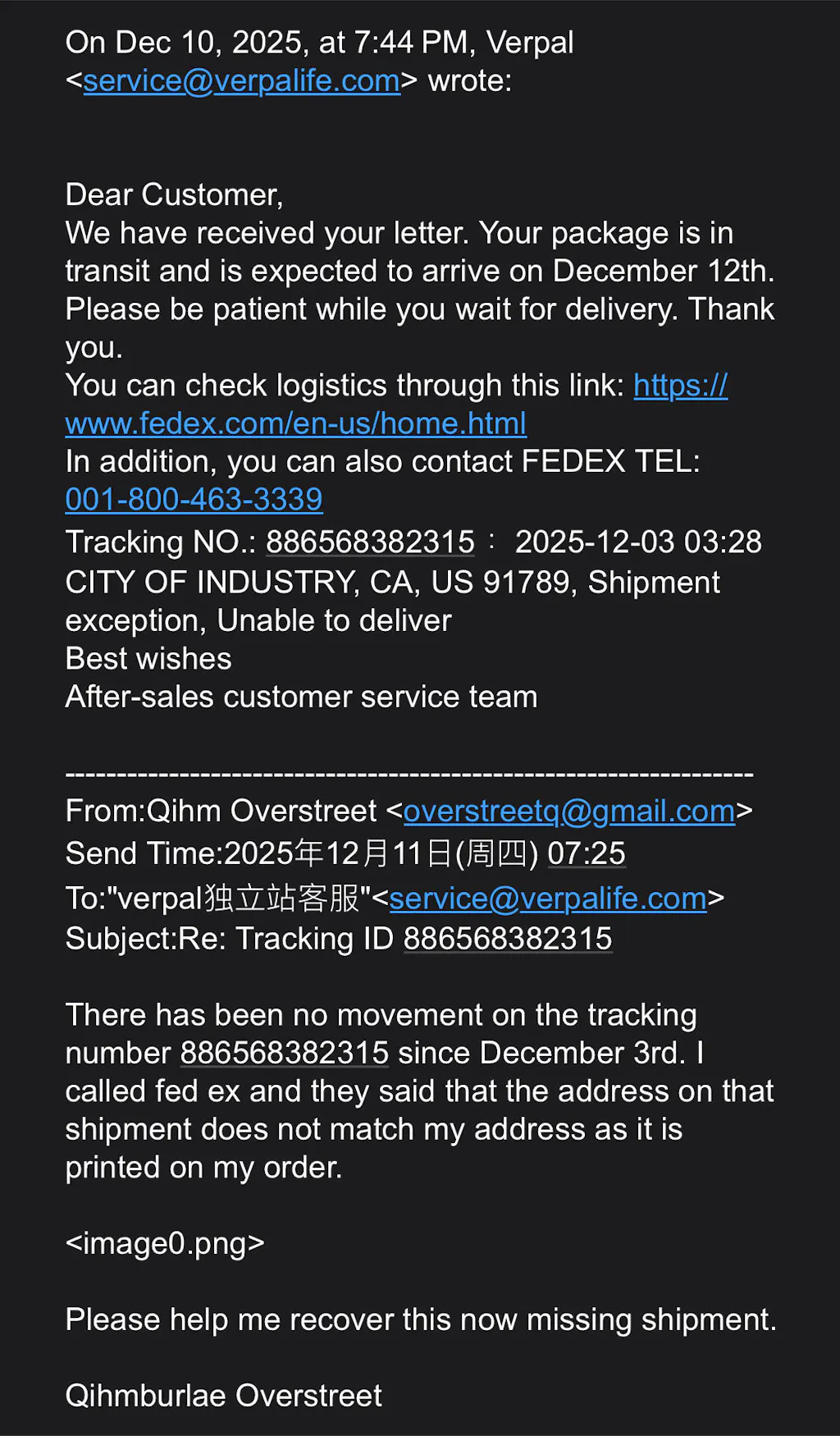The image size is (840, 1436).
Task: Tap the tracking number in the "no movement" paragraph
Action: pos(284,1053)
